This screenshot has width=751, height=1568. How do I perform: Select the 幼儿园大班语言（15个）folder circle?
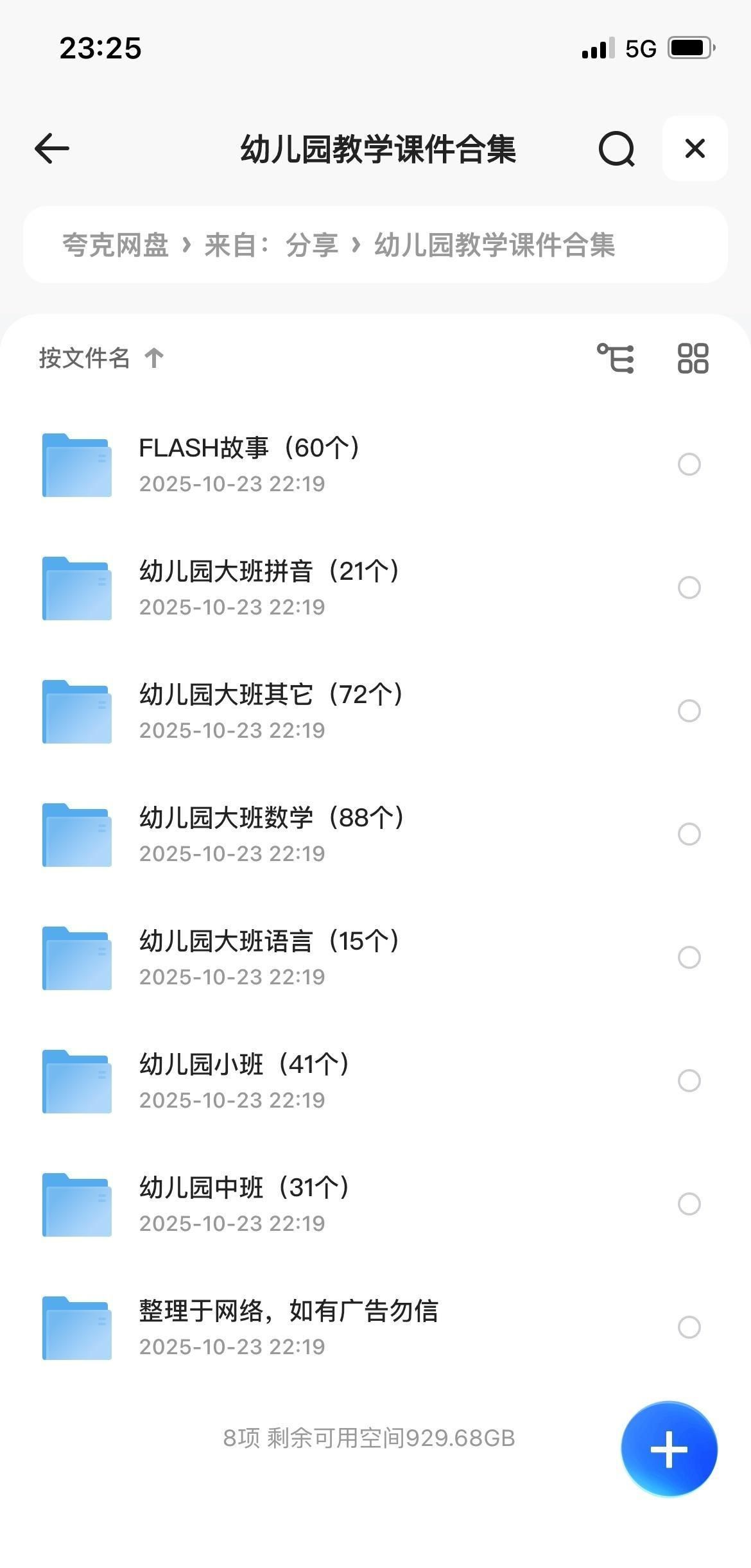click(x=689, y=957)
